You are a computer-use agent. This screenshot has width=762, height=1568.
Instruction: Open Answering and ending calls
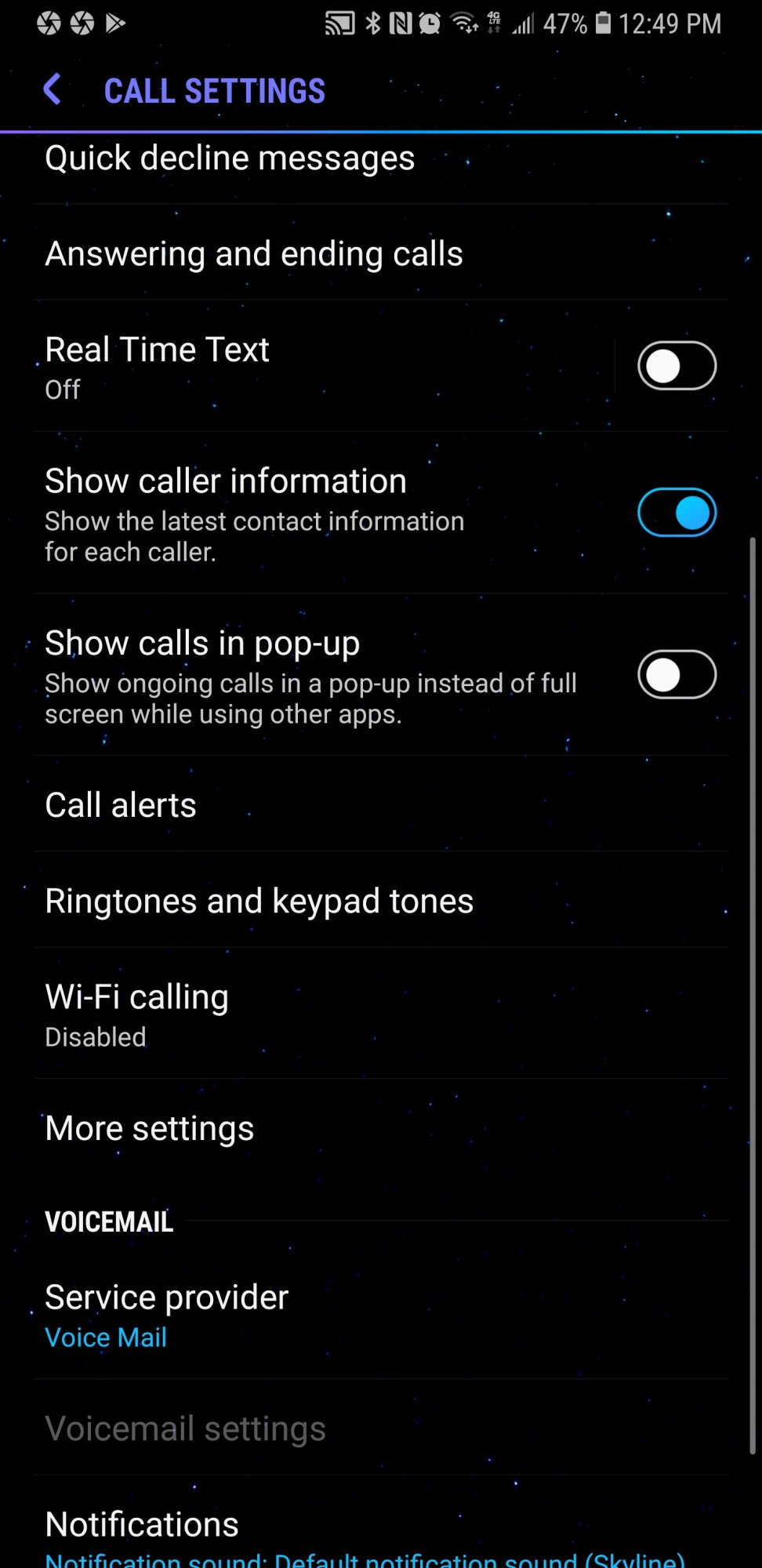[381, 253]
